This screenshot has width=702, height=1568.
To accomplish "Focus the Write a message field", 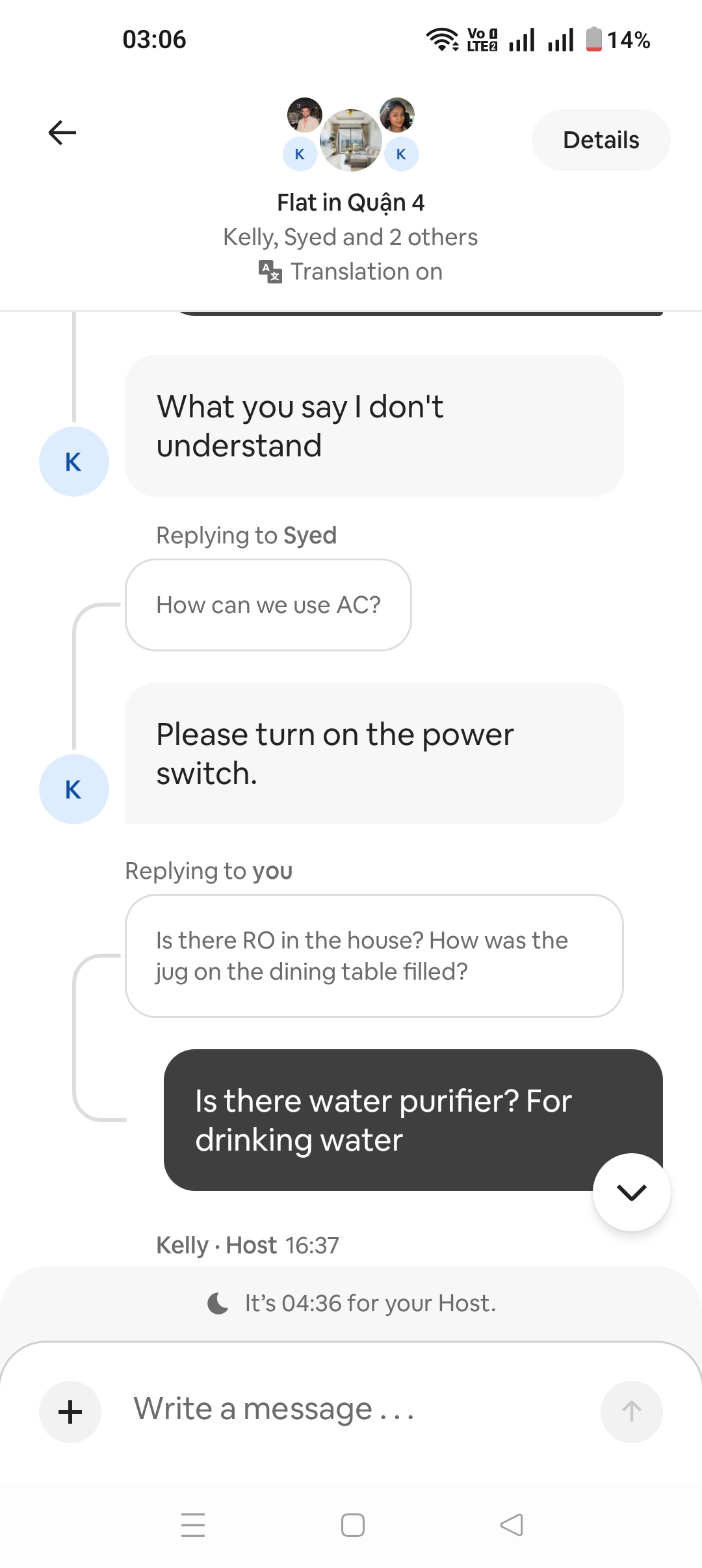I will pyautogui.click(x=351, y=1409).
